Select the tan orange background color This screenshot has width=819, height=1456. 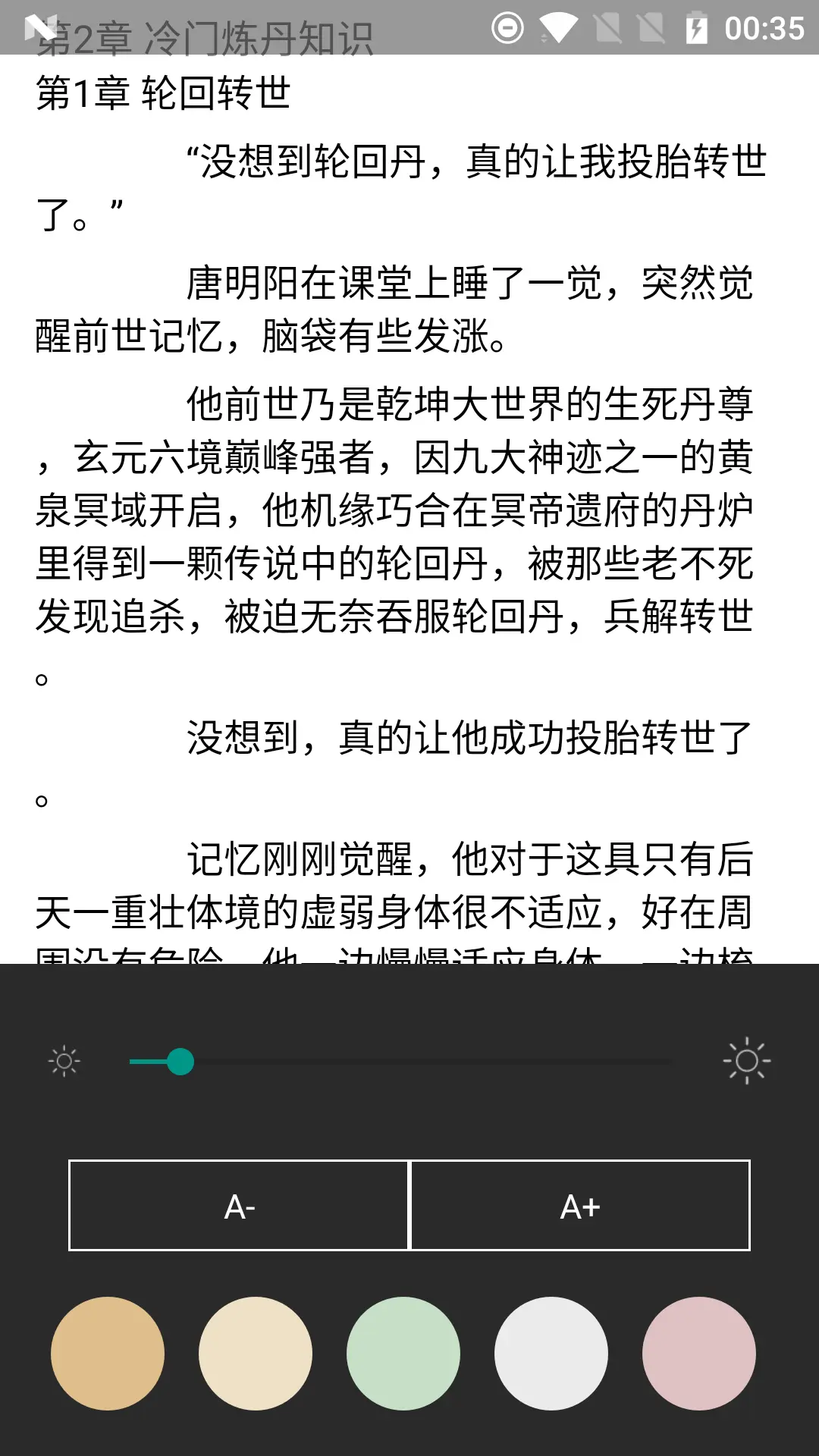click(108, 1354)
